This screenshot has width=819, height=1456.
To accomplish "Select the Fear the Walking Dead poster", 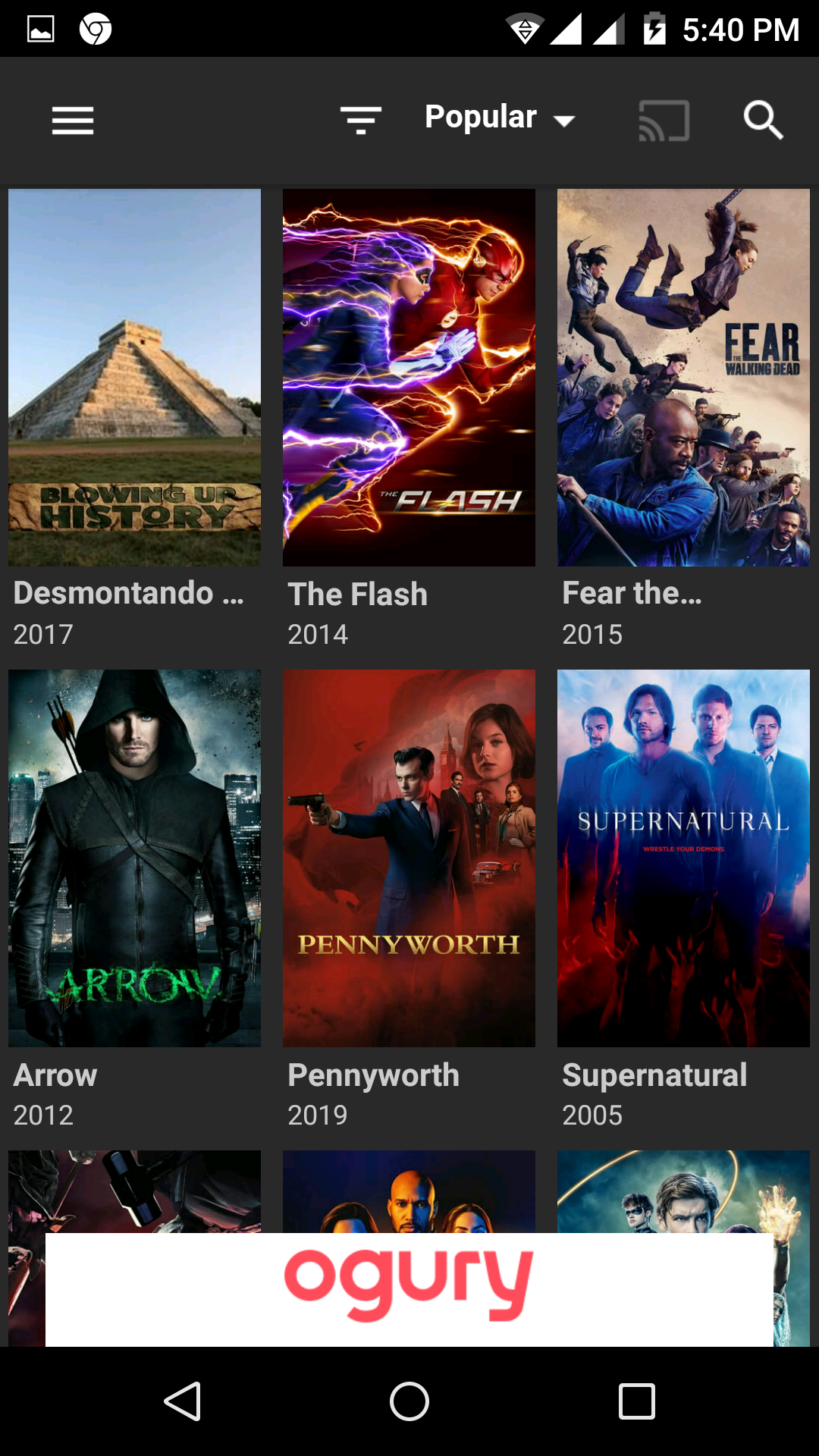I will [x=683, y=377].
